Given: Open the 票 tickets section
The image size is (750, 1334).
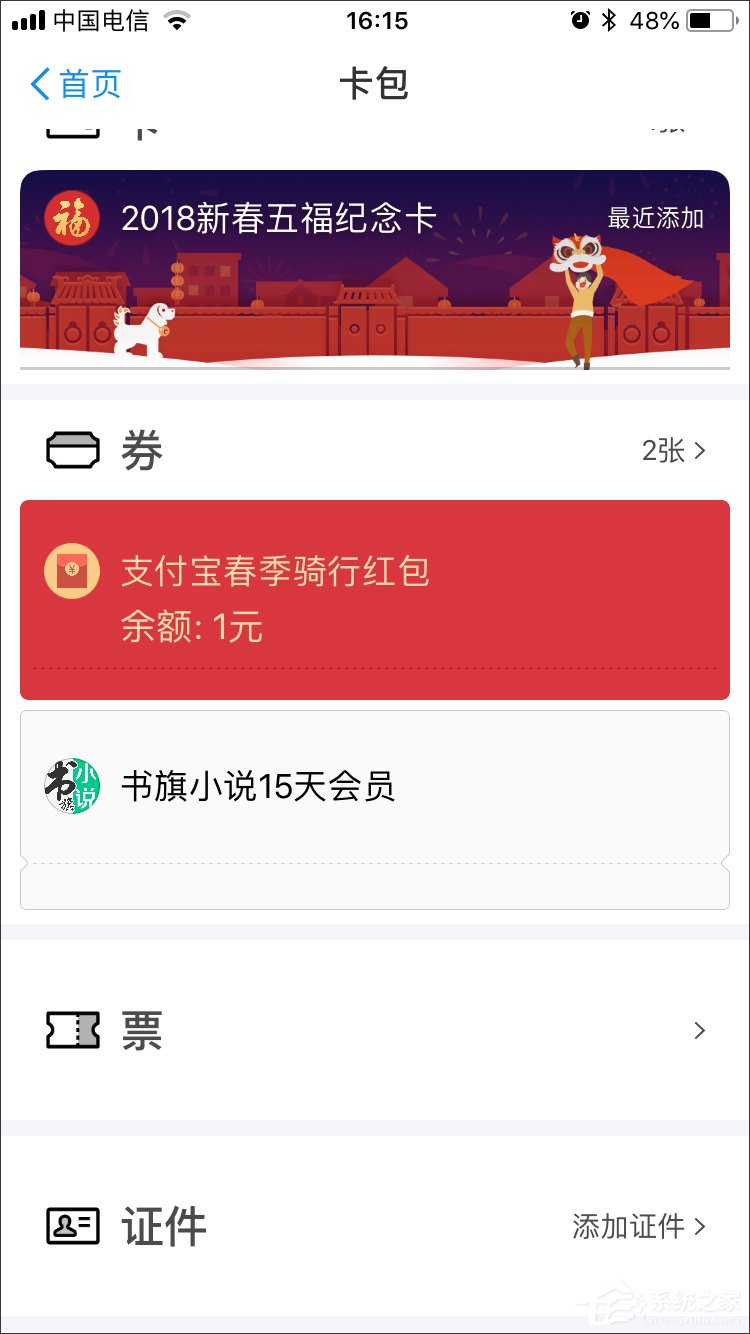Looking at the screenshot, I should (375, 1030).
